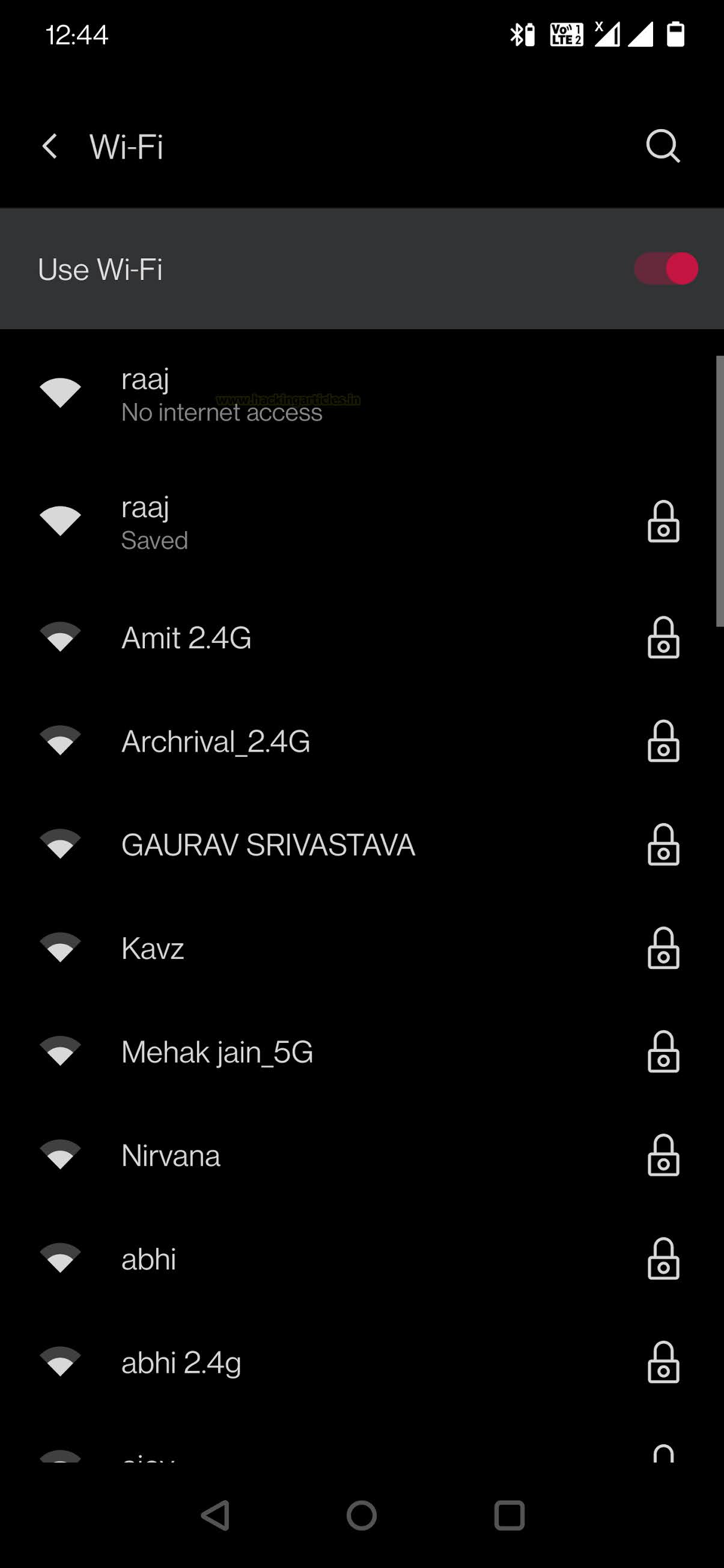Tap the Mehak jain_5G network
Image resolution: width=724 pixels, height=1568 pixels.
[217, 1052]
